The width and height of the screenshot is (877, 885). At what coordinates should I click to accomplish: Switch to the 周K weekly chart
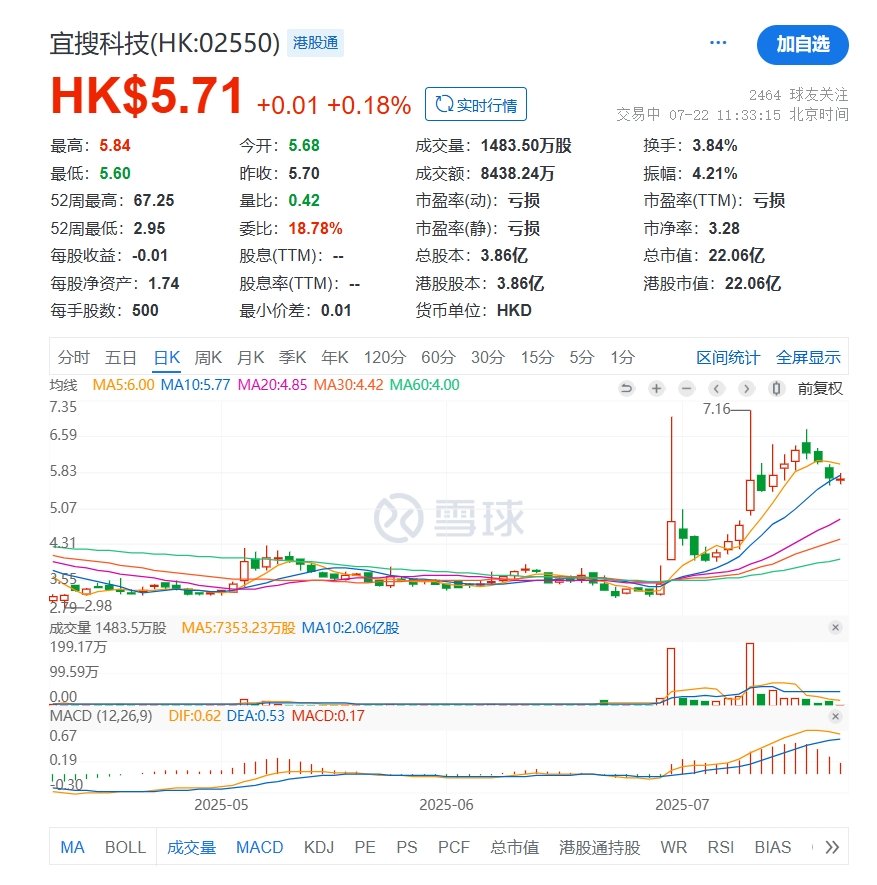pos(209,357)
